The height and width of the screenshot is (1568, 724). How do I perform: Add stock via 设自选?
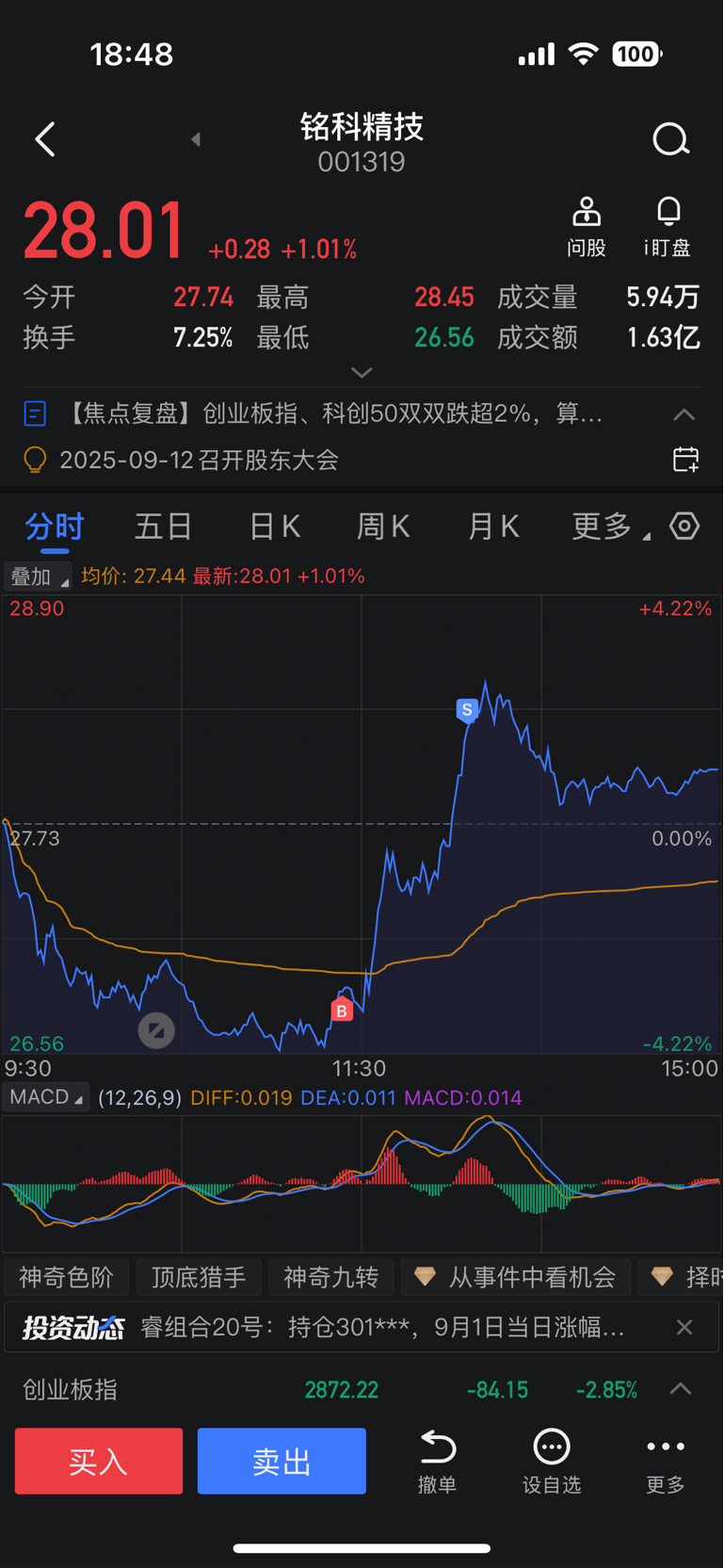(x=552, y=1461)
